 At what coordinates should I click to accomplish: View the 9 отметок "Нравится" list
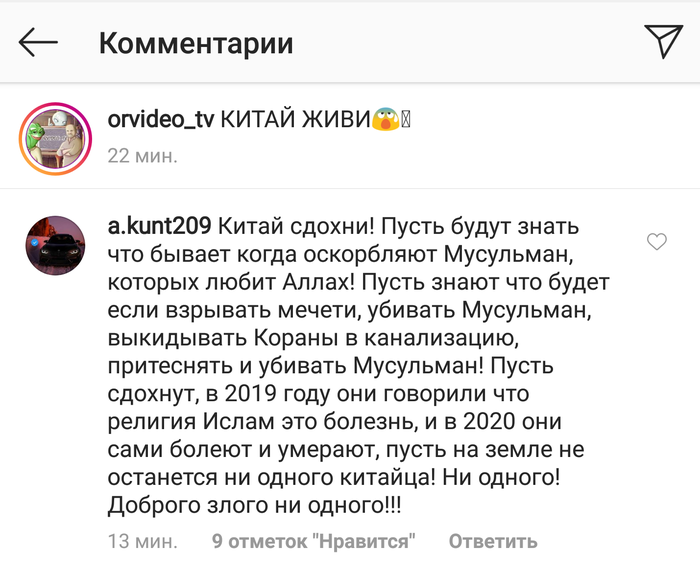tap(313, 541)
